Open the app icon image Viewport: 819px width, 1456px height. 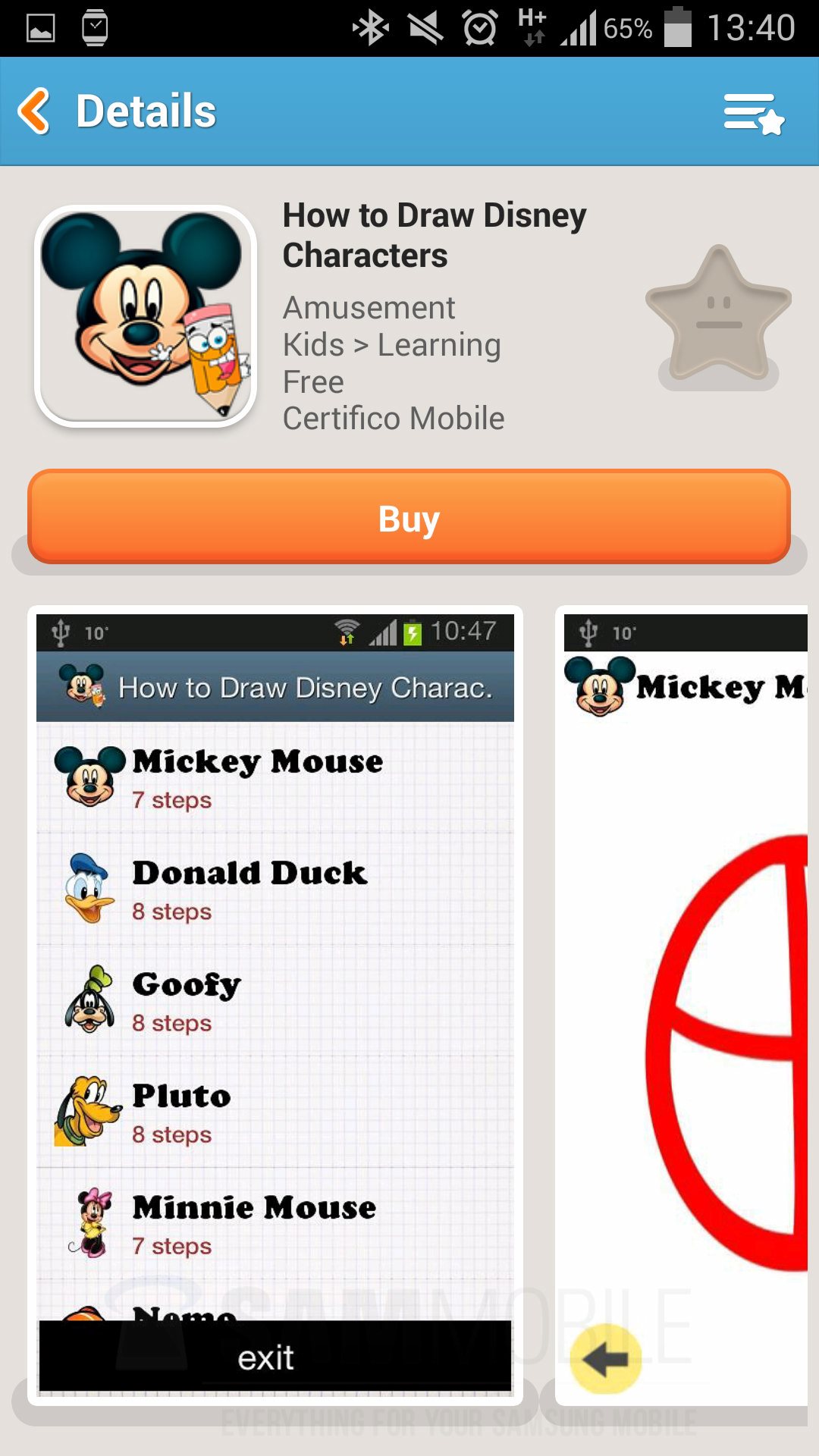(x=146, y=315)
